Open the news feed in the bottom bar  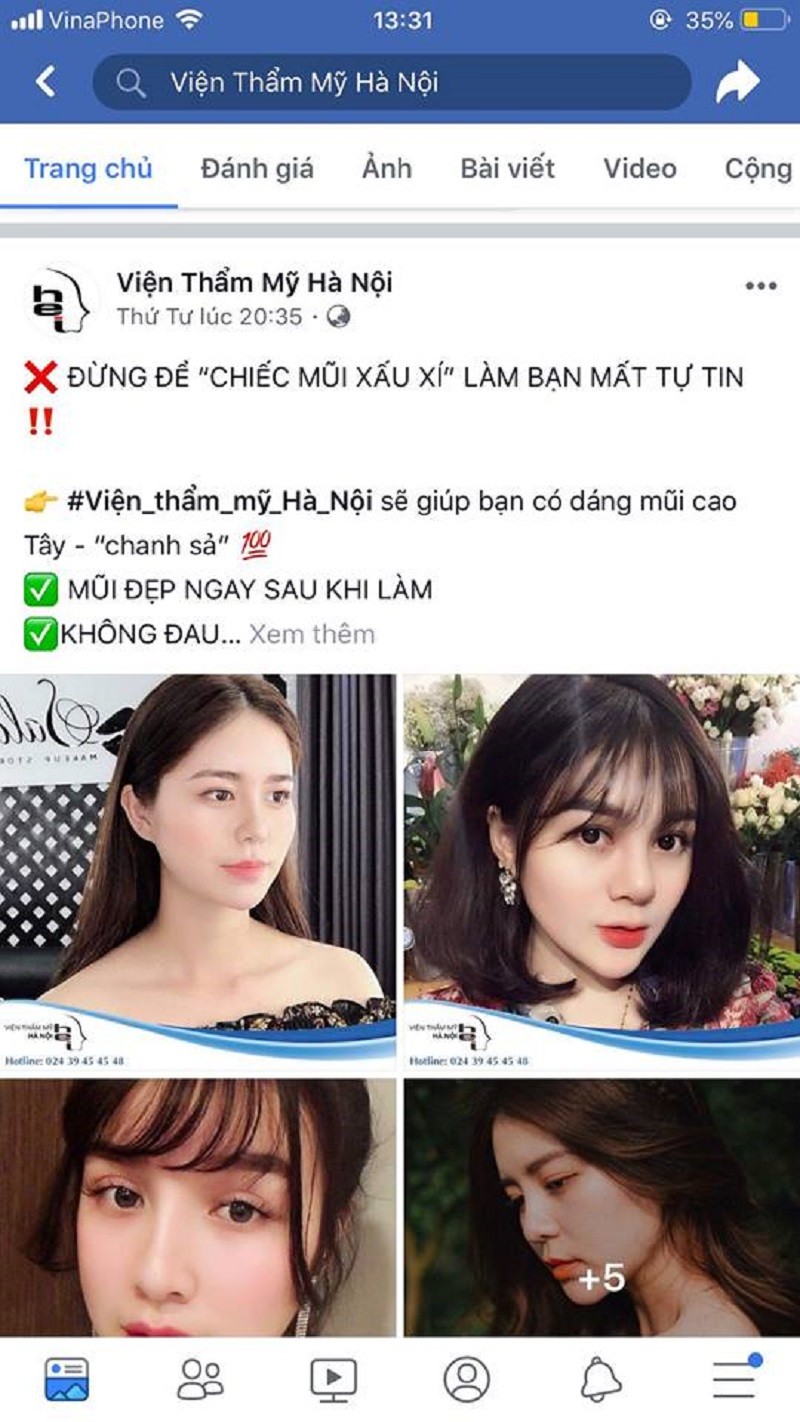67,1380
